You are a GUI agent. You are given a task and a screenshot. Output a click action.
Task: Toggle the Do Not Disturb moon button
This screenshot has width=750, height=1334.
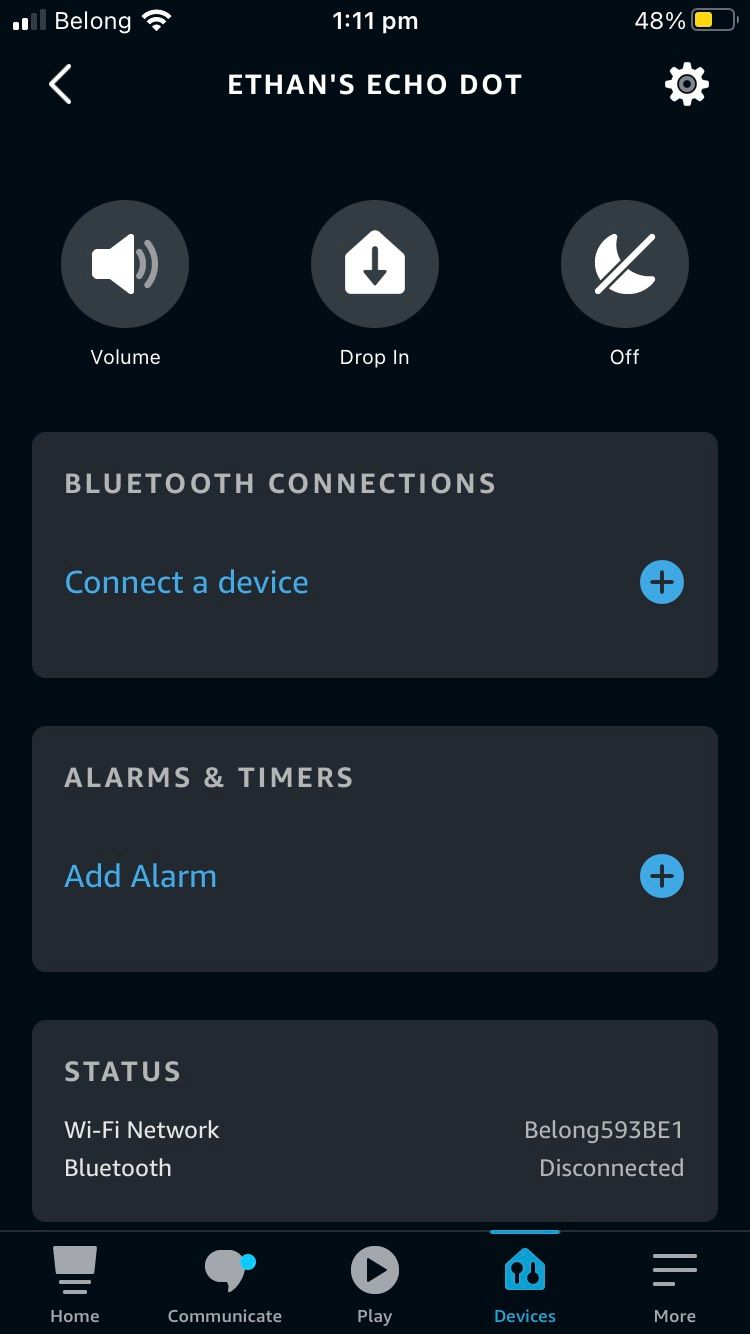coord(624,264)
